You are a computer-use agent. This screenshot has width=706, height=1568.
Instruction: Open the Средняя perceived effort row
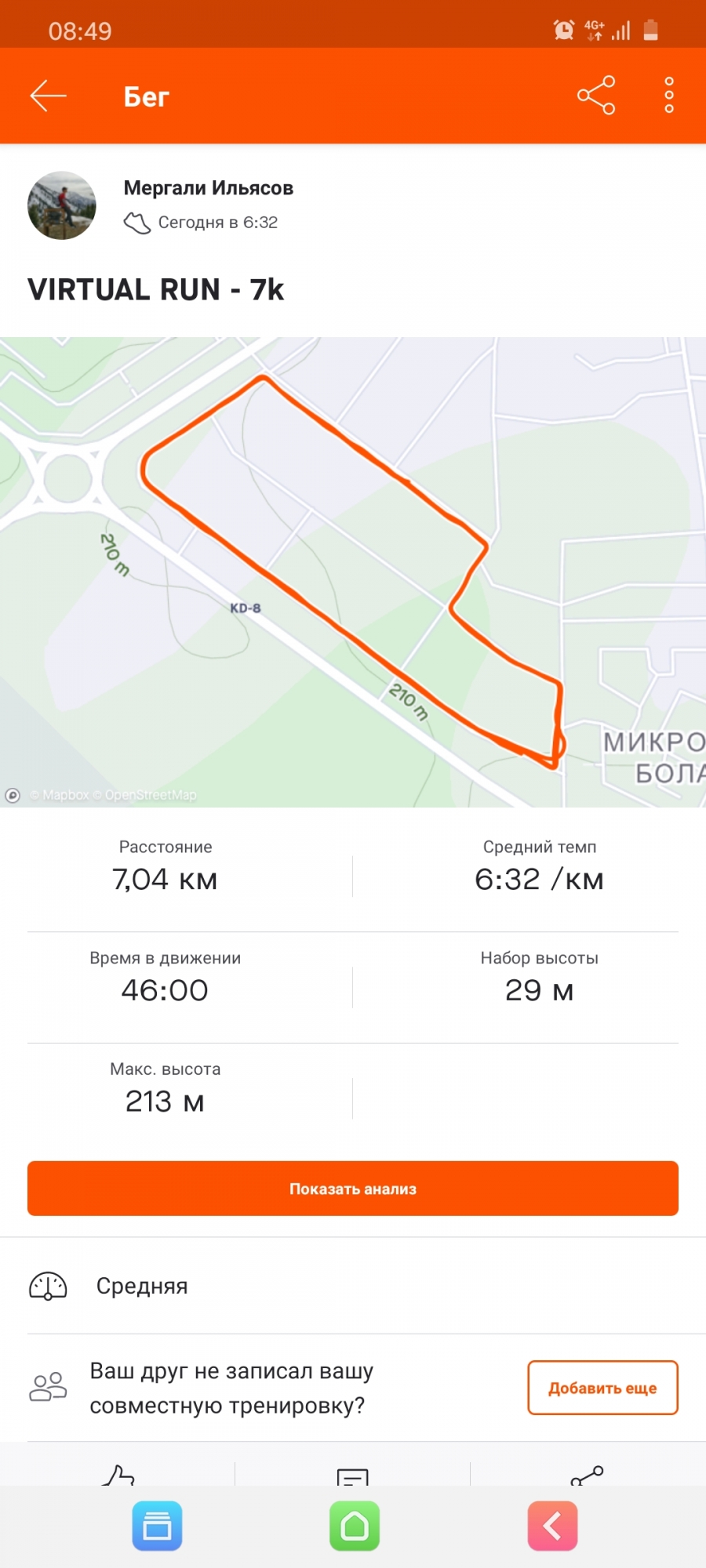[x=353, y=1286]
